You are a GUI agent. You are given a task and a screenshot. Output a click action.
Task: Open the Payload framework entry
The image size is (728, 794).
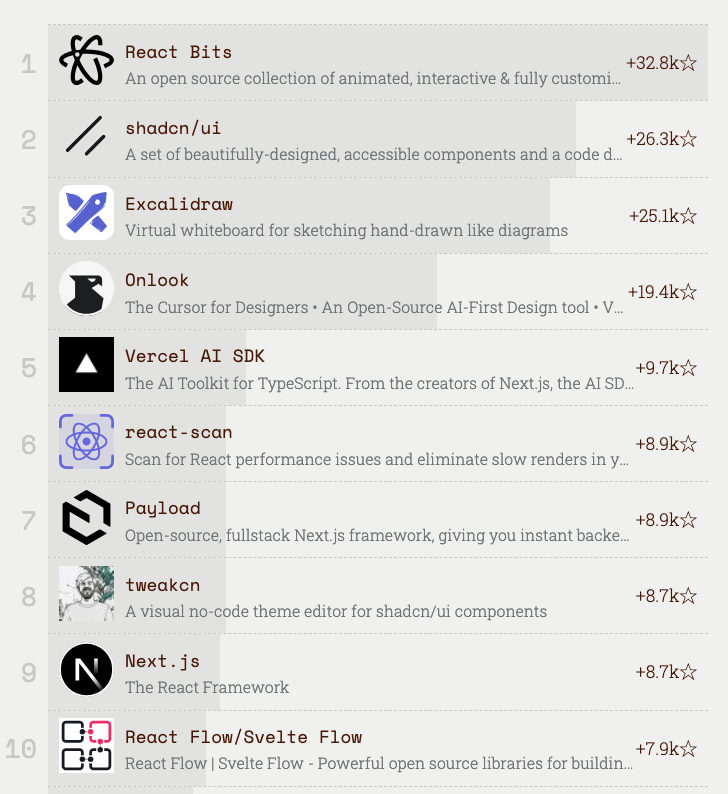point(163,508)
